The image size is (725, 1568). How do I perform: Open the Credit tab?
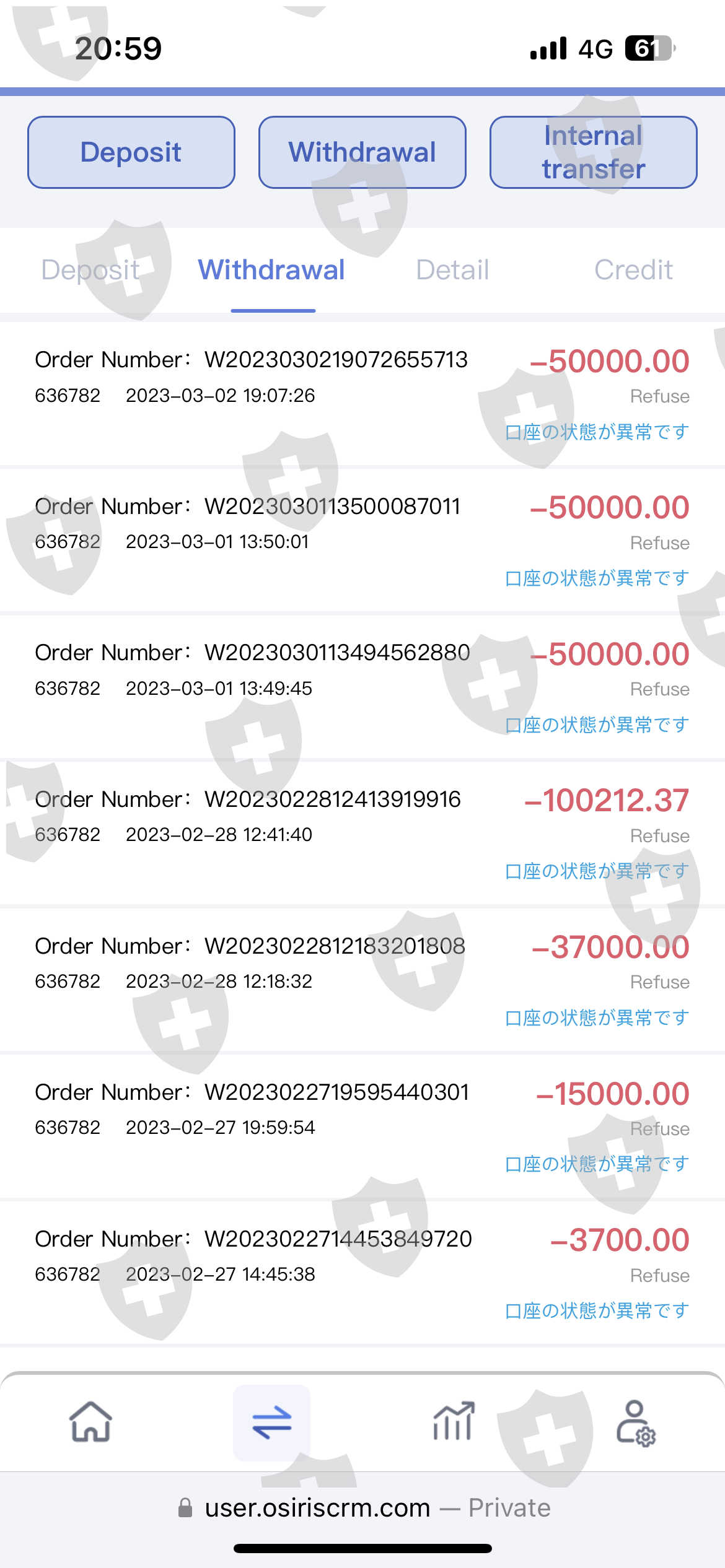pyautogui.click(x=633, y=270)
